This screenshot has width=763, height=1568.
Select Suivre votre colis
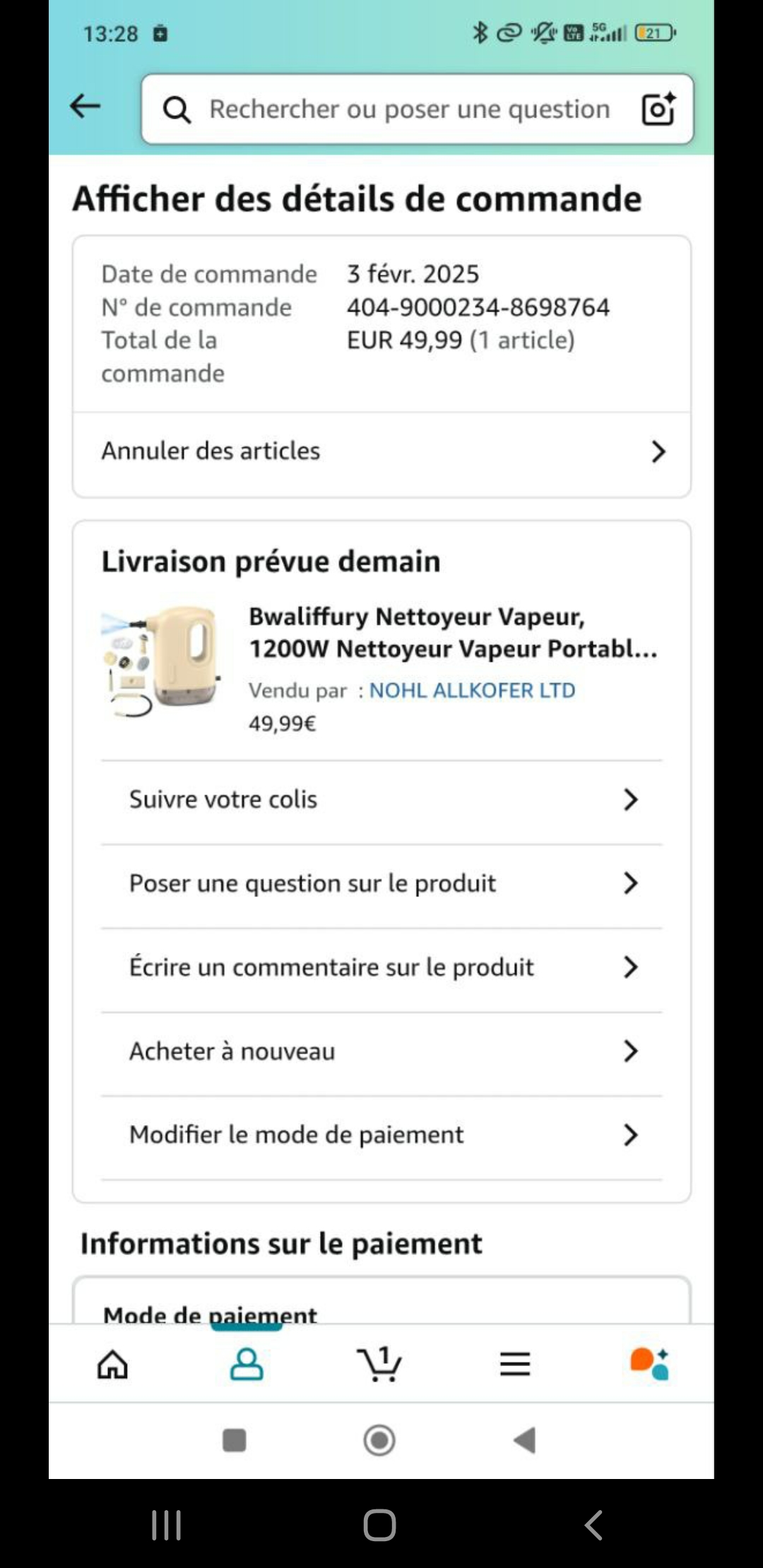pyautogui.click(x=381, y=800)
